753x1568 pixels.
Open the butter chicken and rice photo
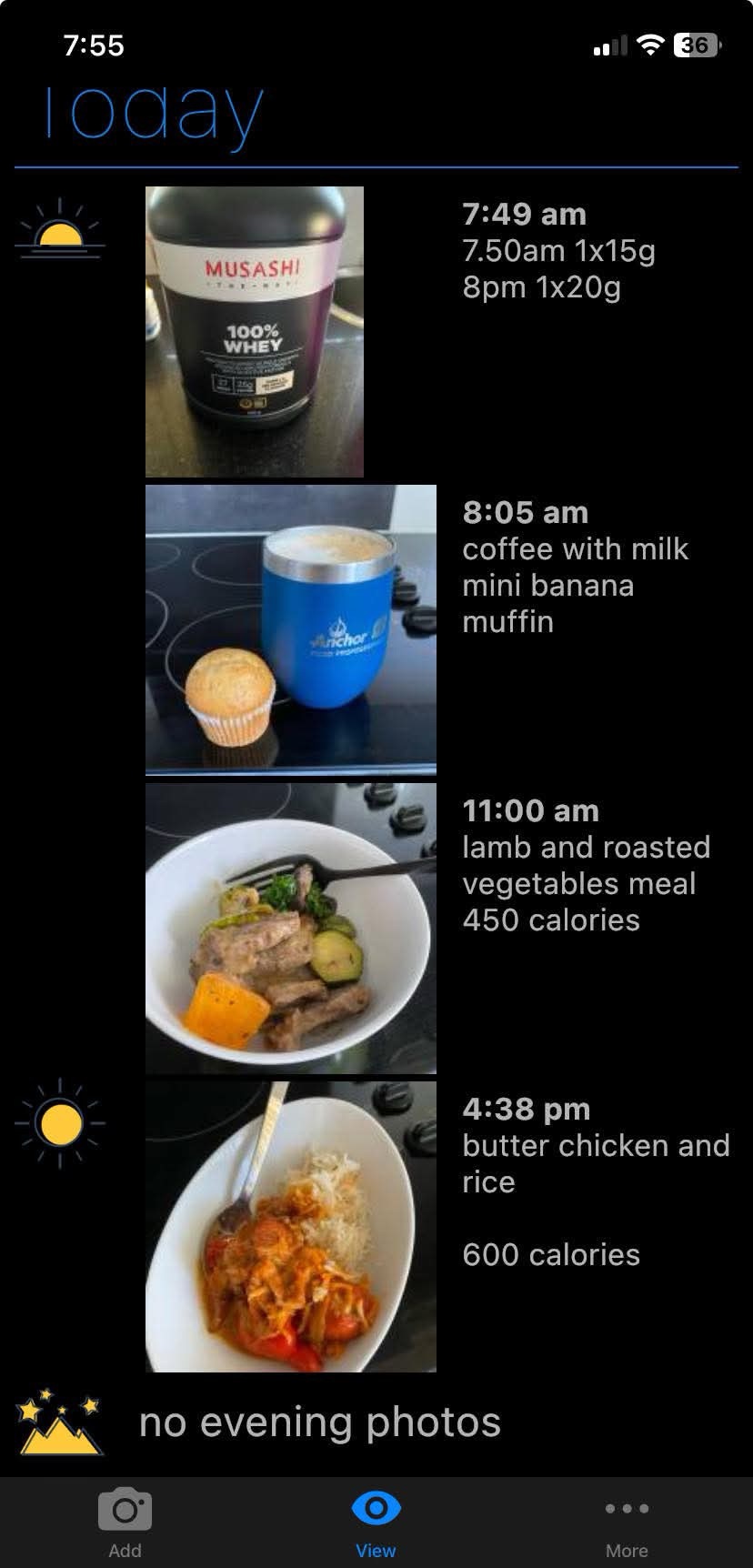point(291,1226)
